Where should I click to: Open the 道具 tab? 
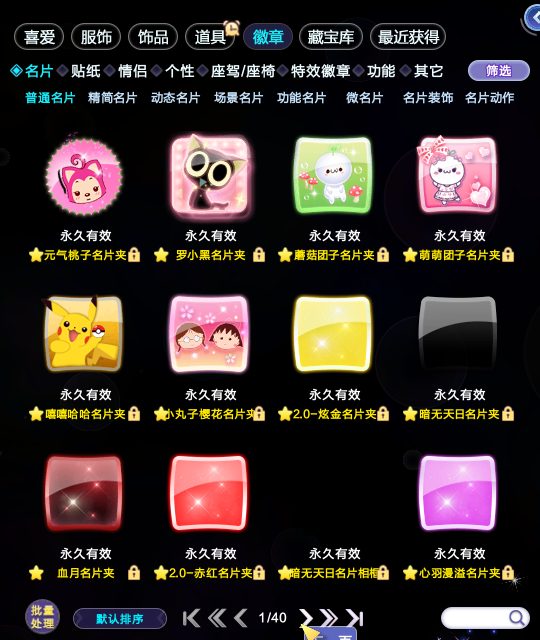(210, 37)
